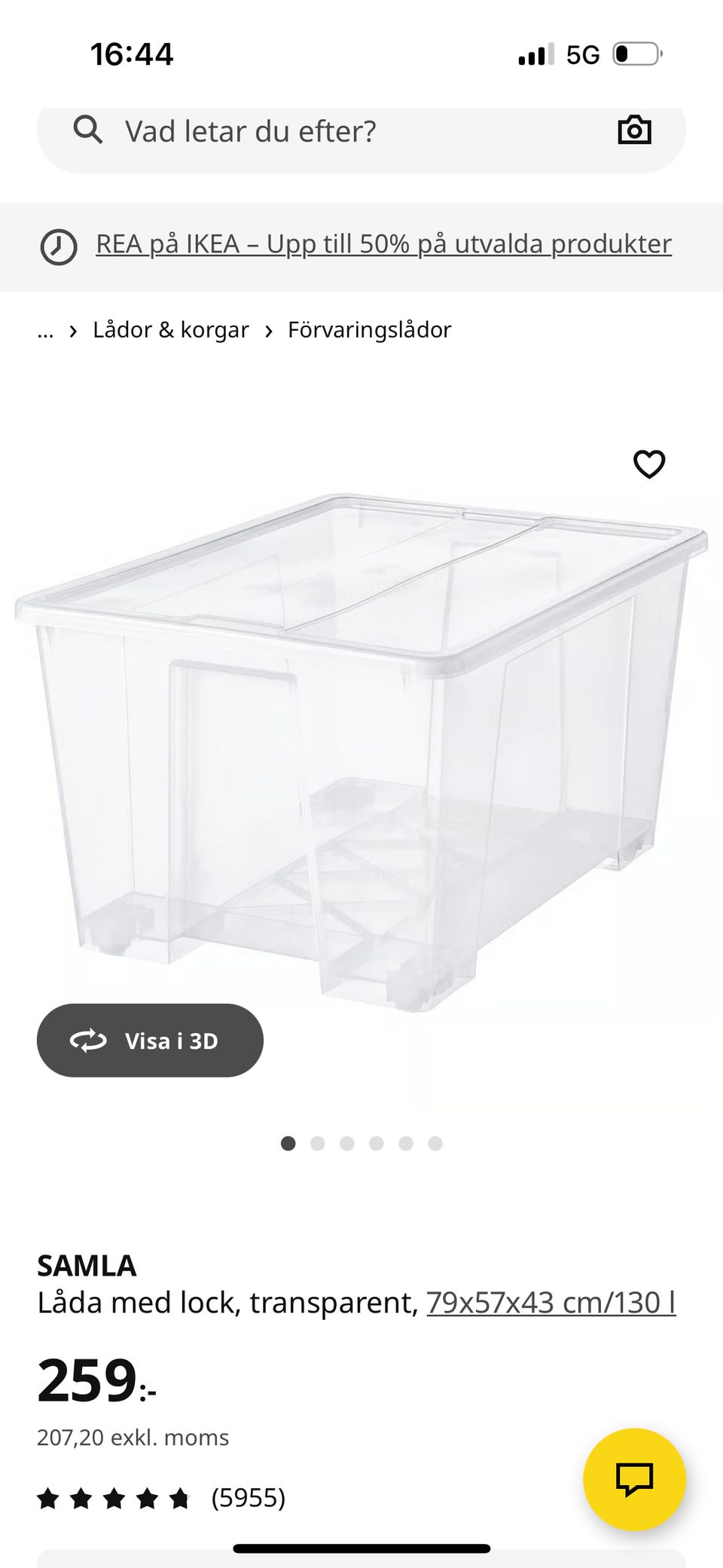The image size is (723, 1568).
Task: Open camera visual search
Action: click(x=634, y=130)
